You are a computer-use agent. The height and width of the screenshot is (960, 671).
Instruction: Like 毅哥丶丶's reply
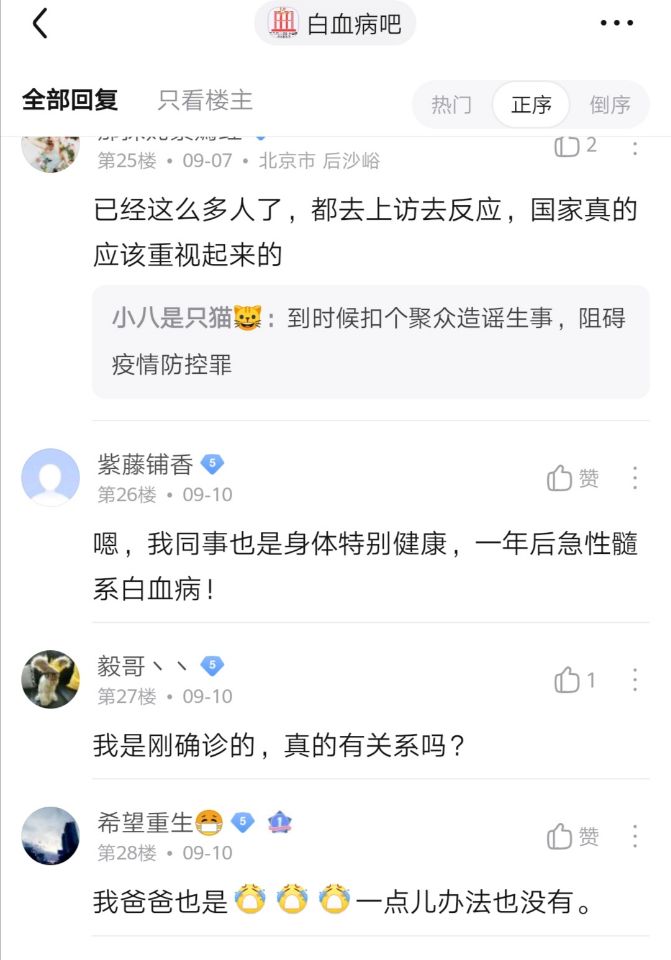[x=575, y=681]
